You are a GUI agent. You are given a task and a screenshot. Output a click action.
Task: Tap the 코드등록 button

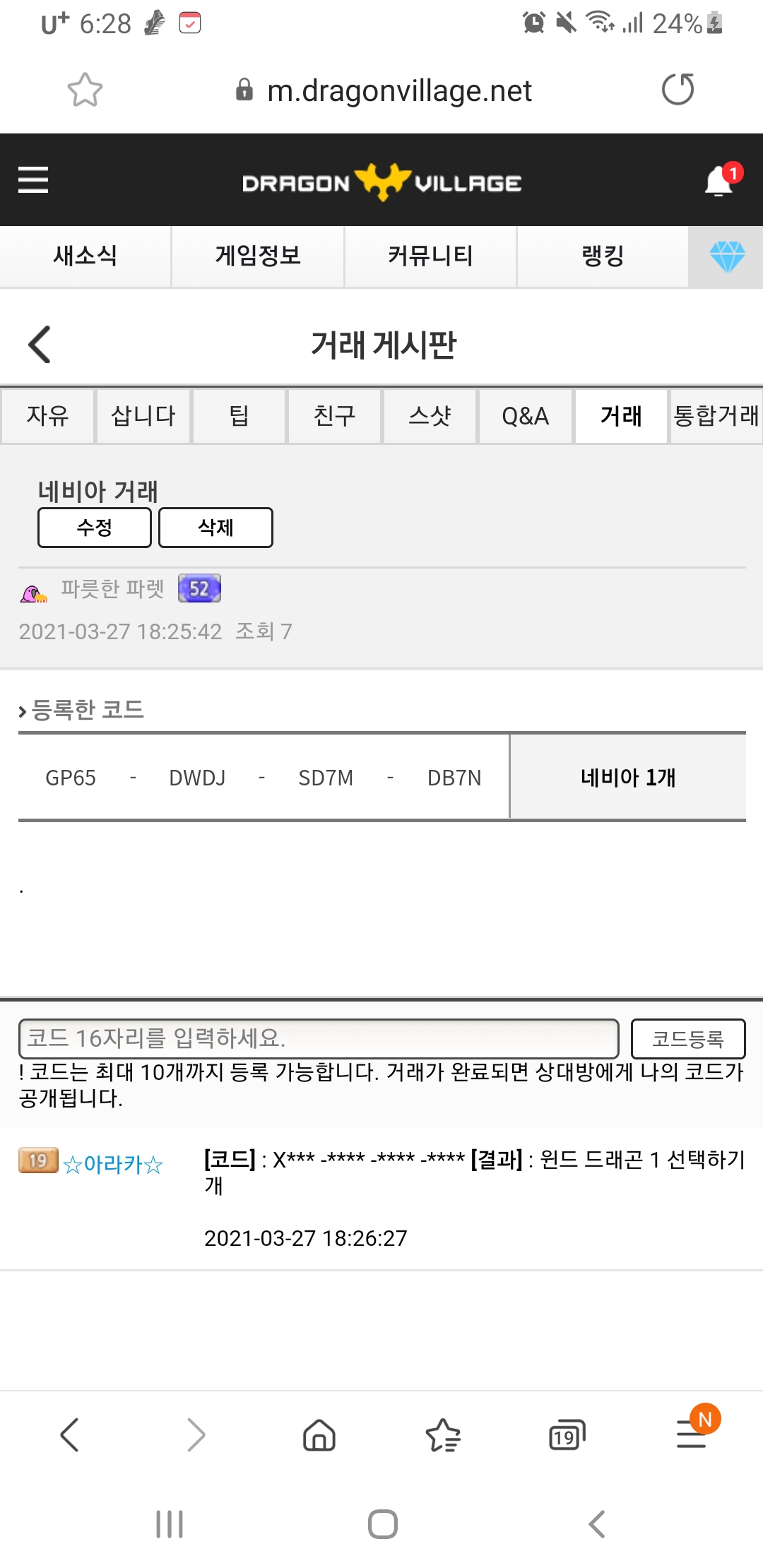coord(687,1038)
